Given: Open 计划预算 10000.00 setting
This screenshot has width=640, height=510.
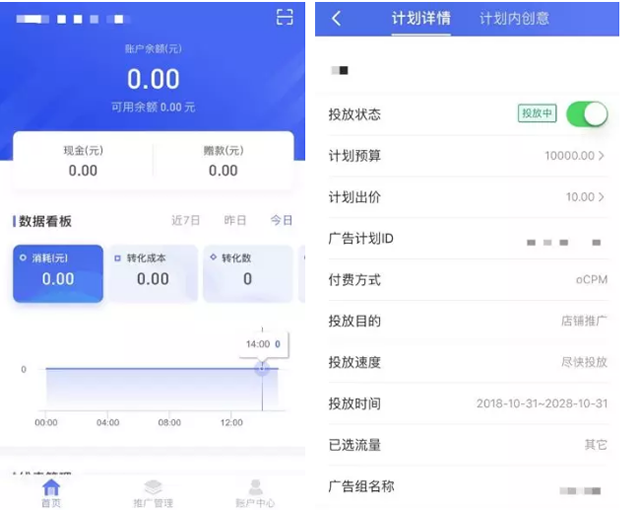Looking at the screenshot, I should click(x=575, y=156).
